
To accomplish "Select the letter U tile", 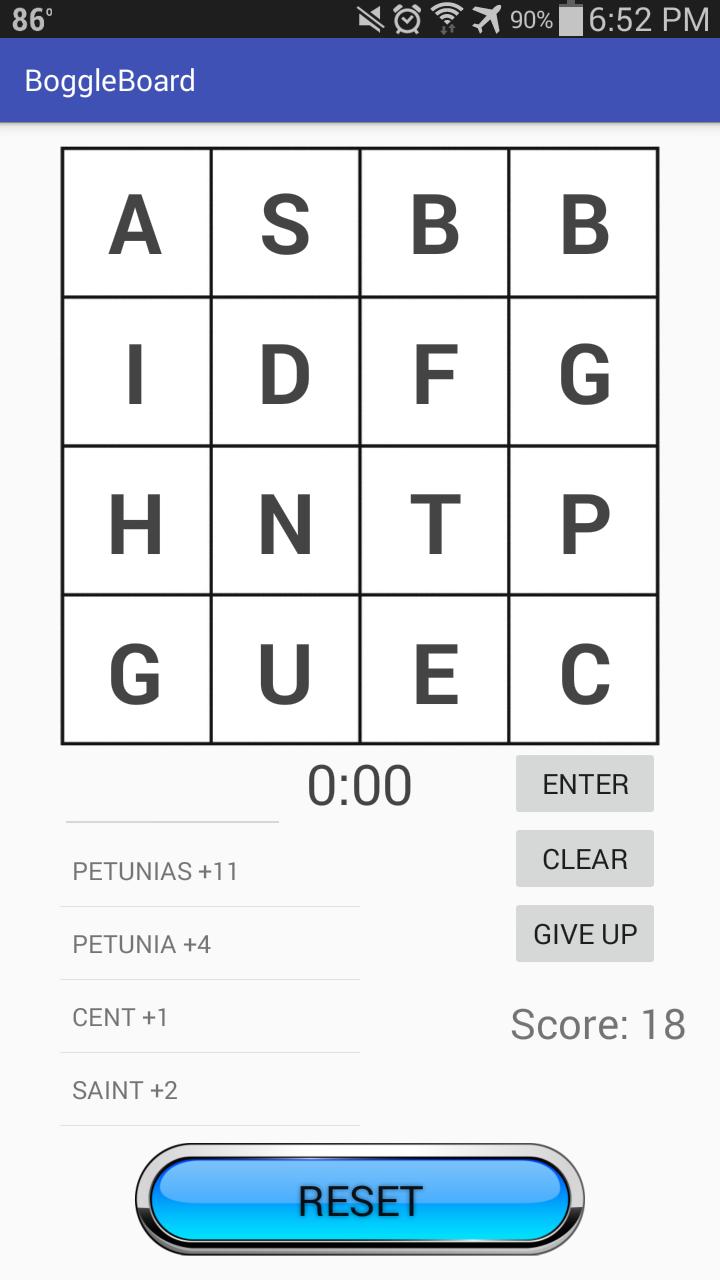I will 285,671.
